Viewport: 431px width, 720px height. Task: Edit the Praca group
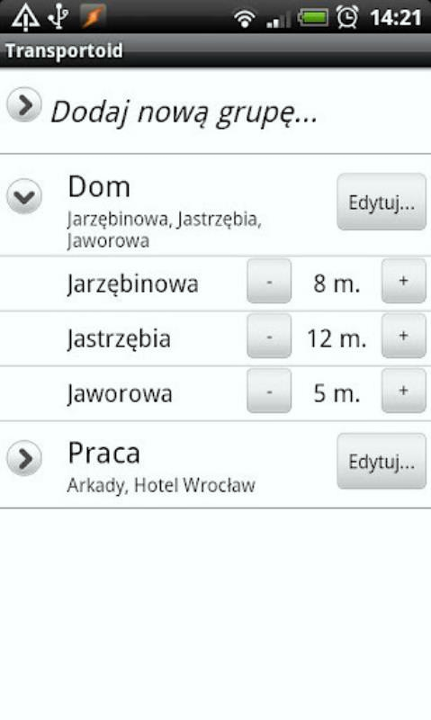click(381, 461)
